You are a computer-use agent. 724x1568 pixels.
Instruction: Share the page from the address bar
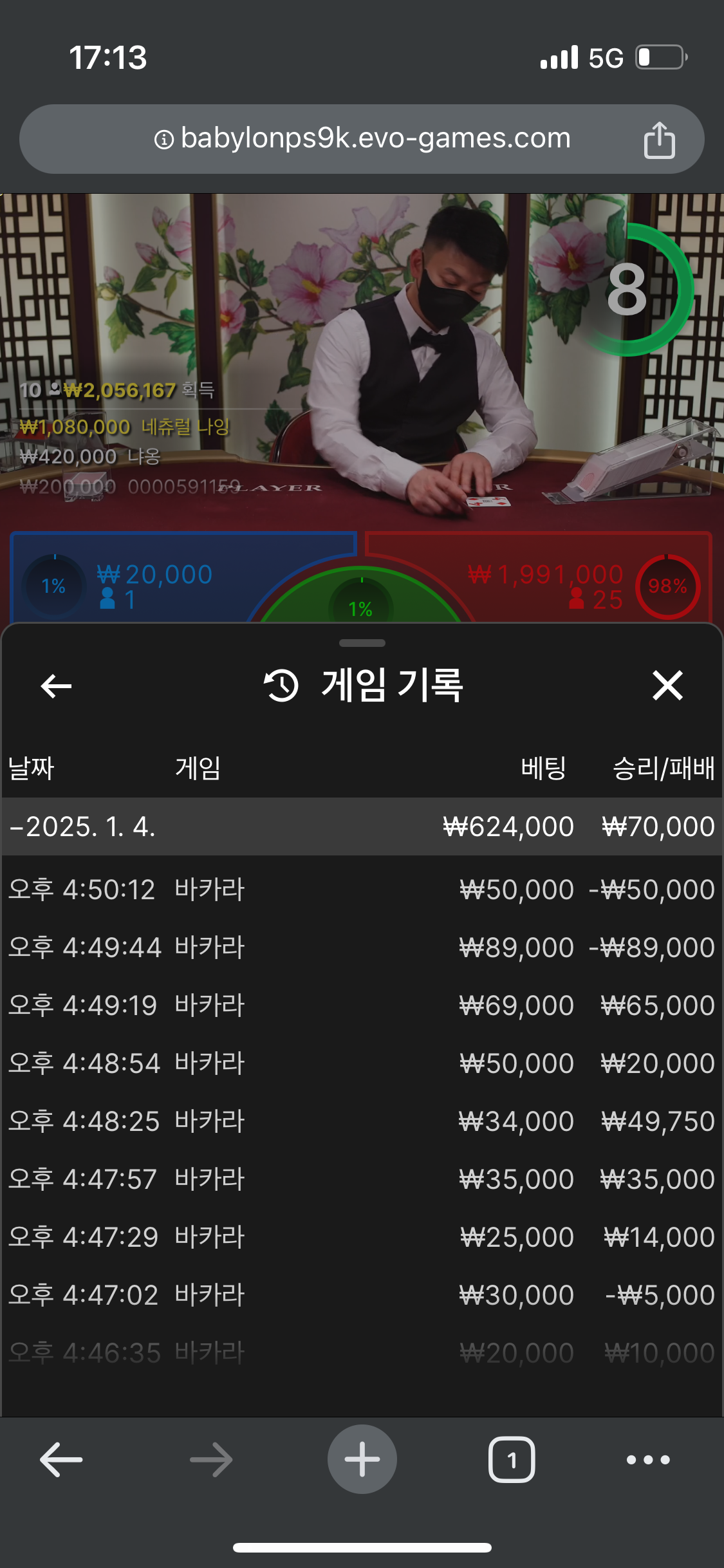point(659,140)
